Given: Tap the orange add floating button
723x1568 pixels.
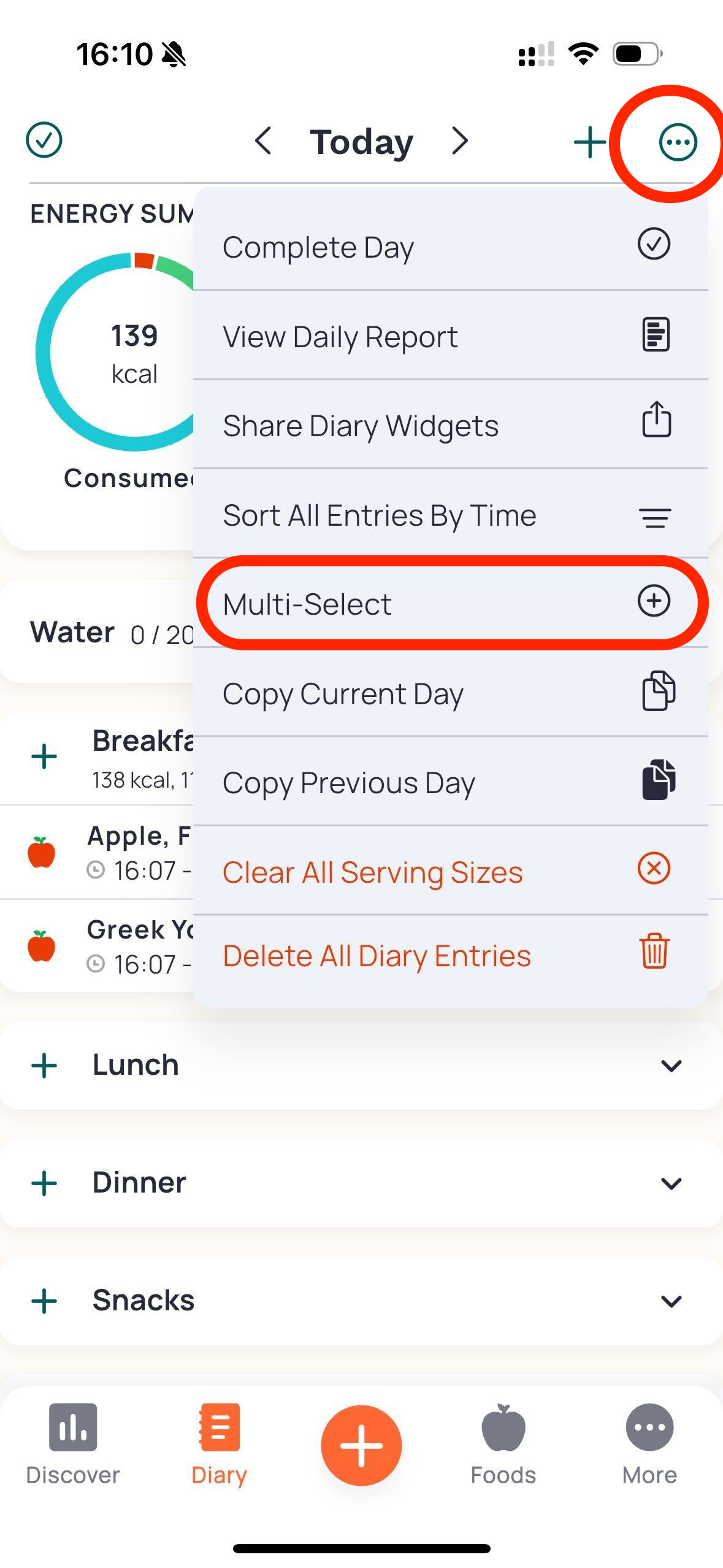Looking at the screenshot, I should (361, 1445).
